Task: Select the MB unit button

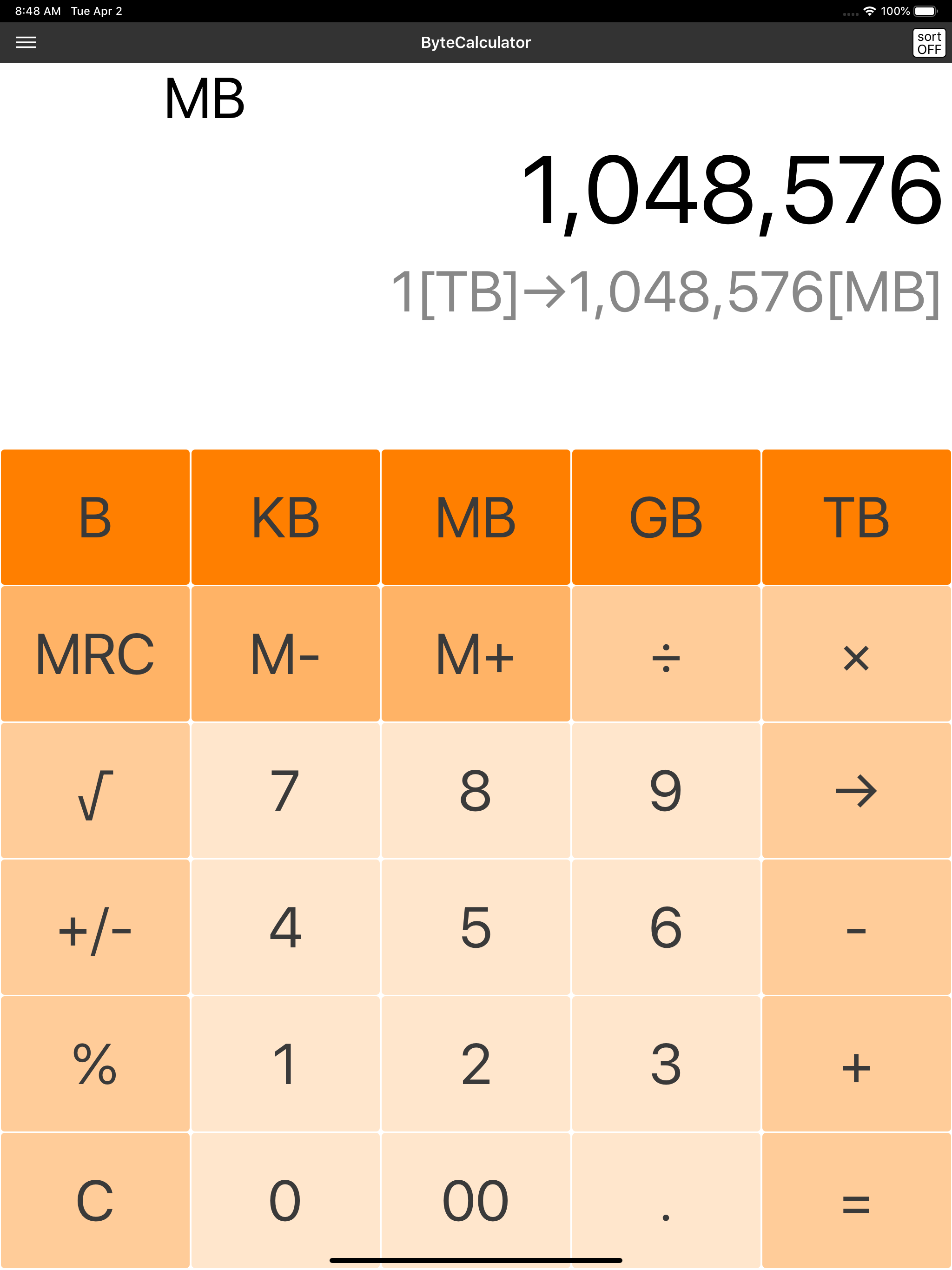Action: [476, 517]
